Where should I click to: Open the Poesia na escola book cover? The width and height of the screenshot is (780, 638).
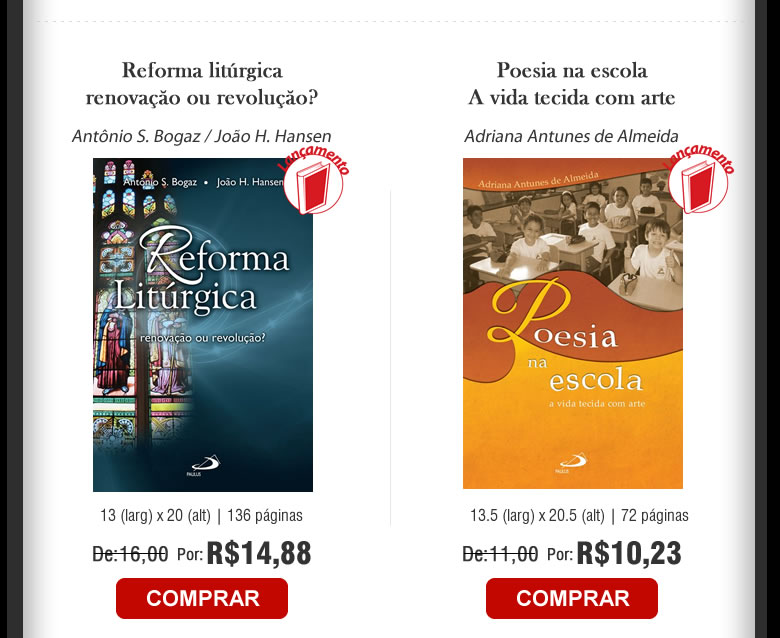(573, 323)
